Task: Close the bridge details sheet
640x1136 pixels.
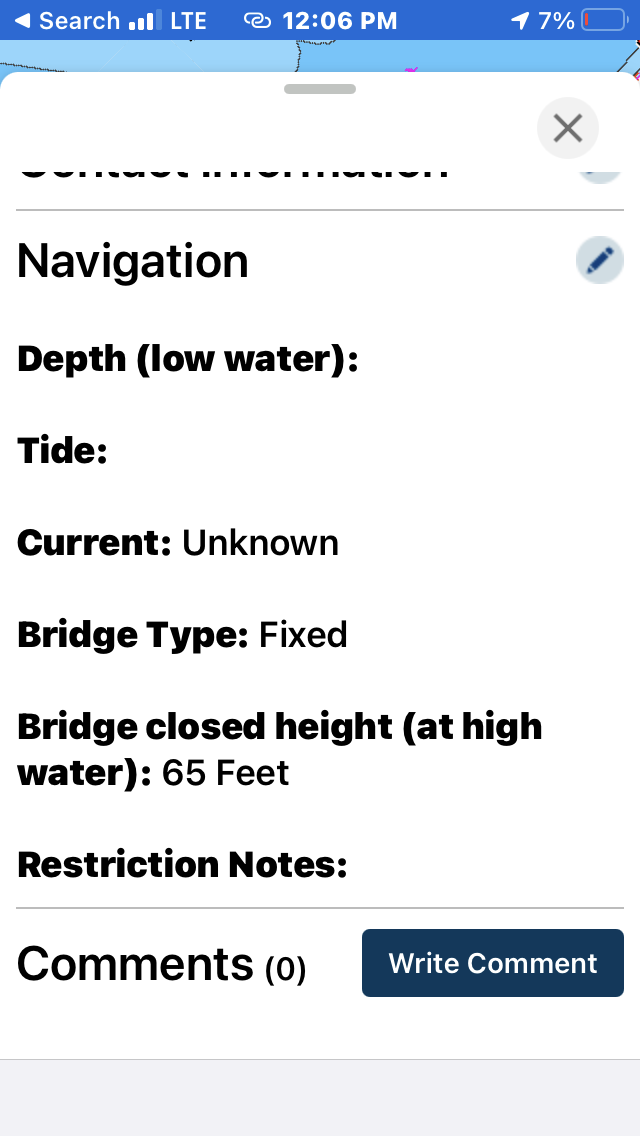Action: point(568,128)
